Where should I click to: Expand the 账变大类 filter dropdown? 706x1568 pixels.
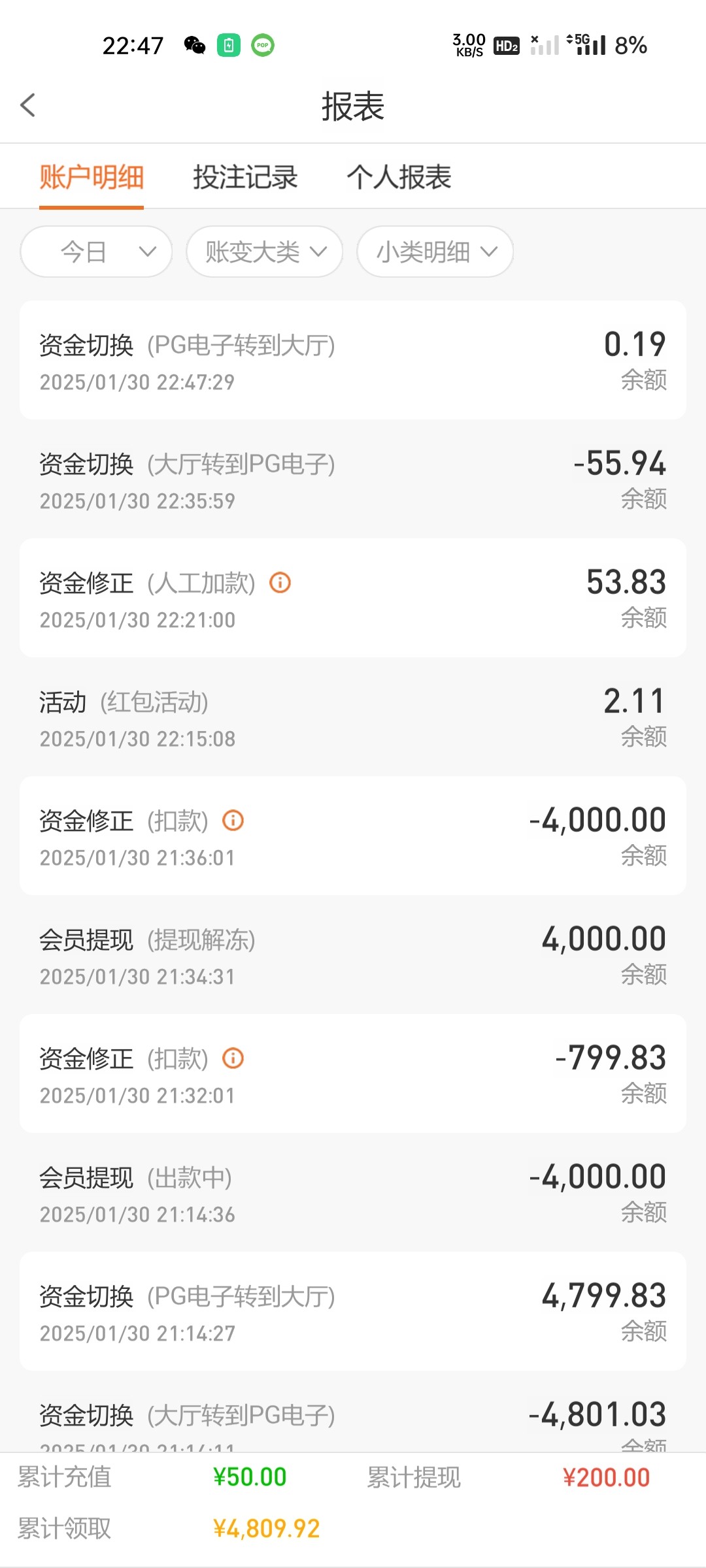click(265, 252)
